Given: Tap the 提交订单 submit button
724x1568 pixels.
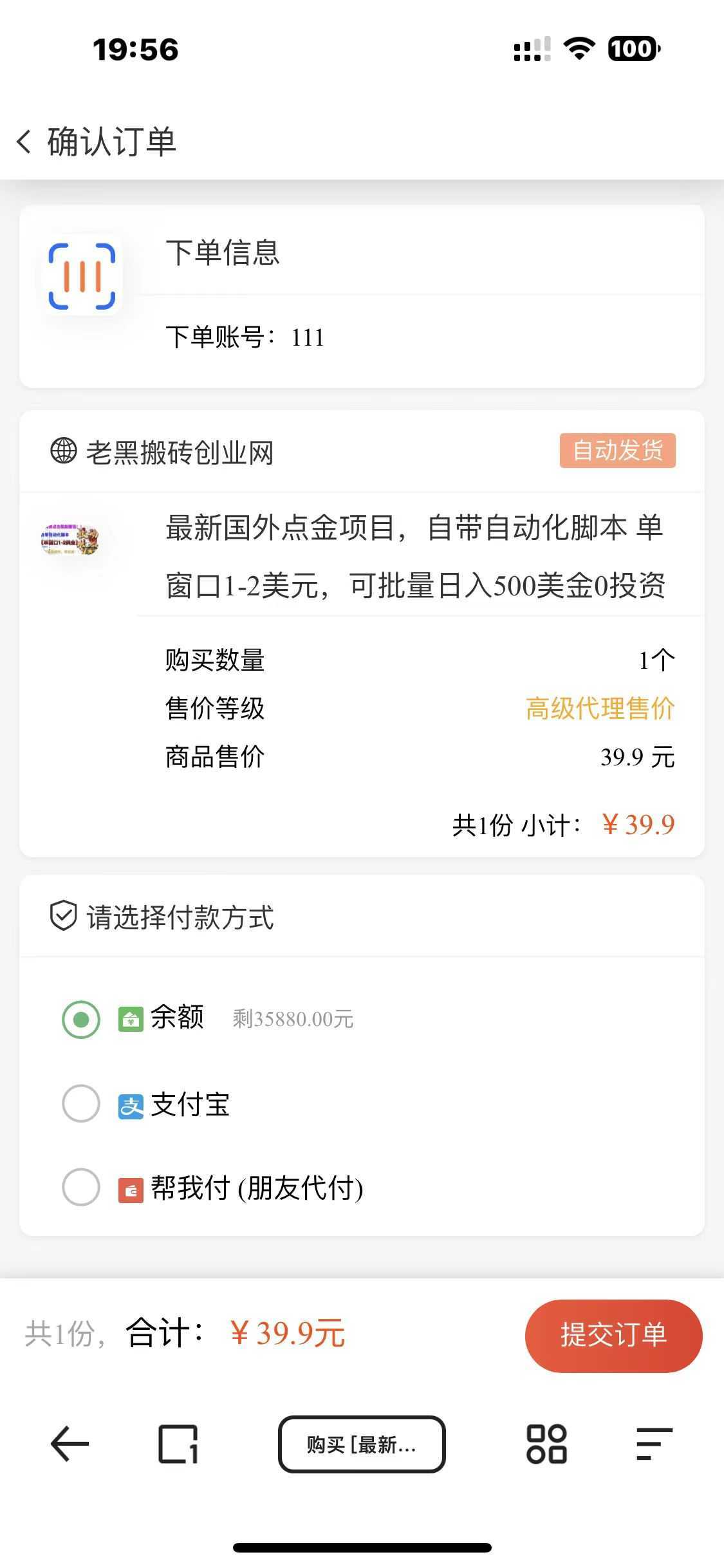Looking at the screenshot, I should [x=613, y=1336].
